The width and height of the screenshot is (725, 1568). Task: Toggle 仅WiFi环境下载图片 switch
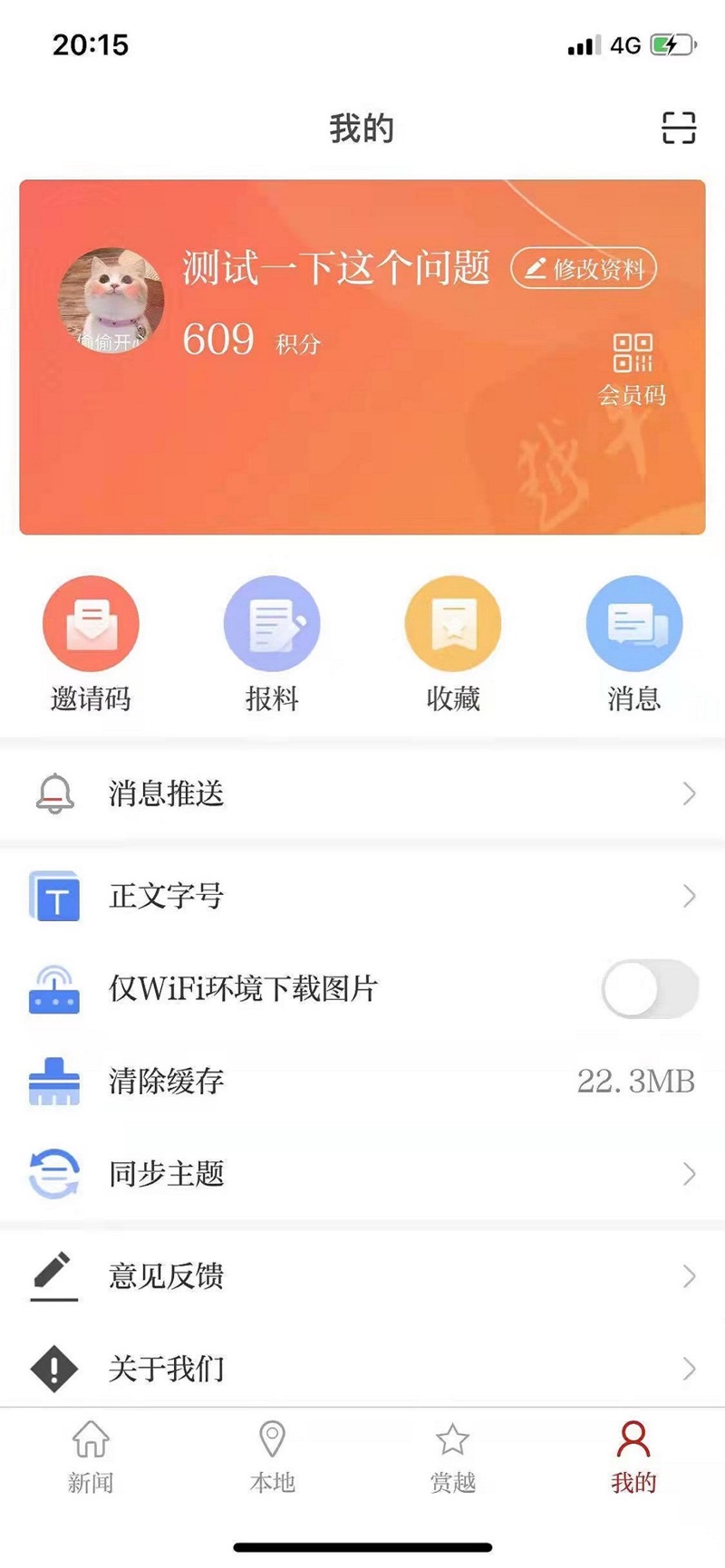646,989
